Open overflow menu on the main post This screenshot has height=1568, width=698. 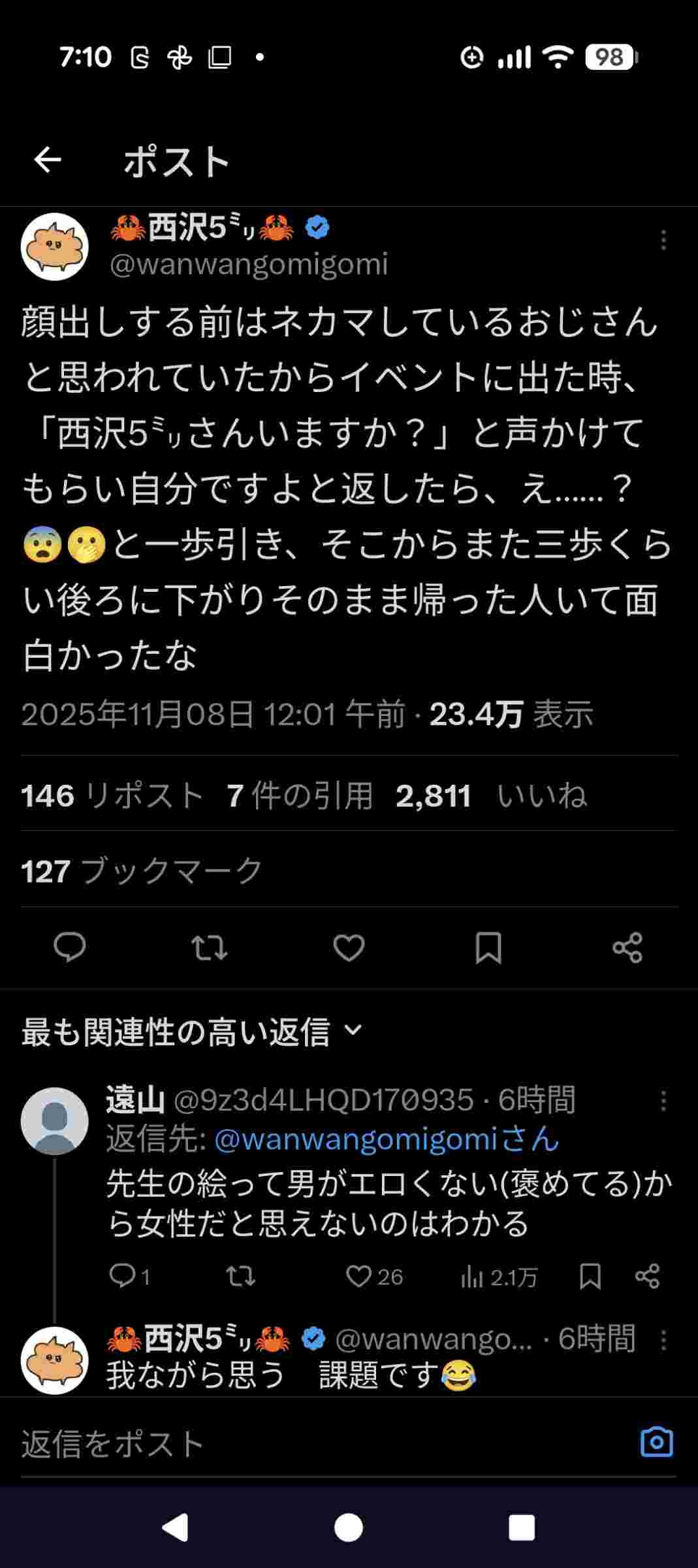[663, 240]
